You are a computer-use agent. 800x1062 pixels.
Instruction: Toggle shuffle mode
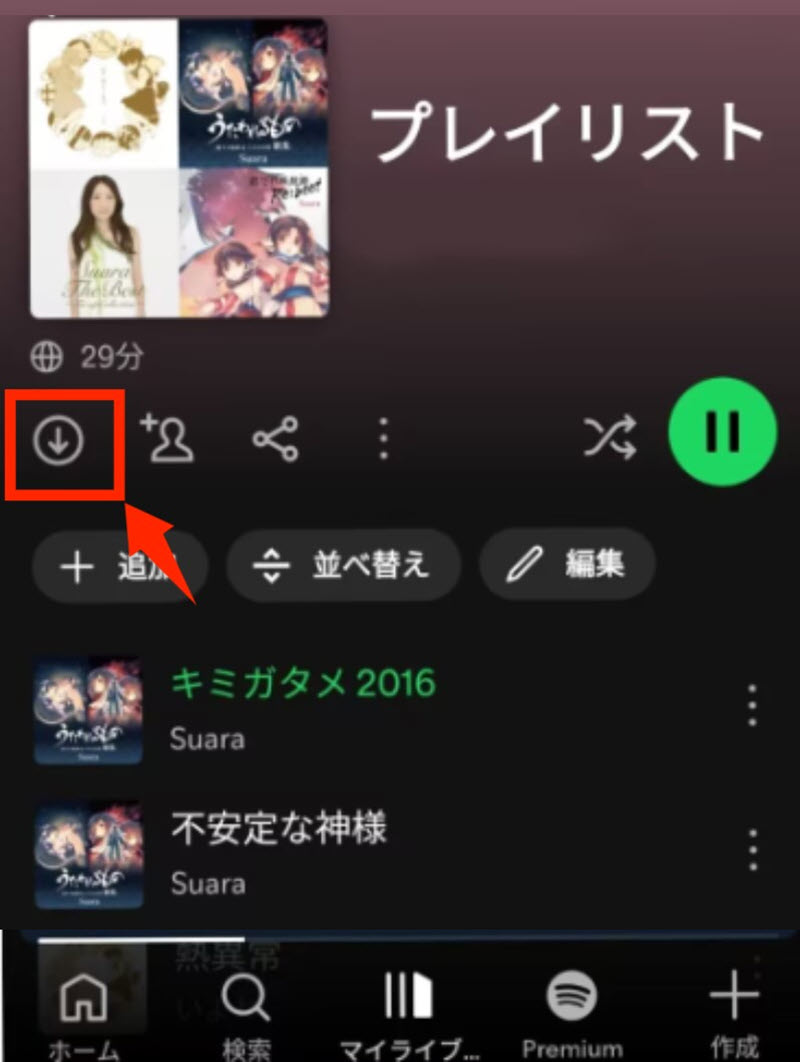click(x=610, y=438)
